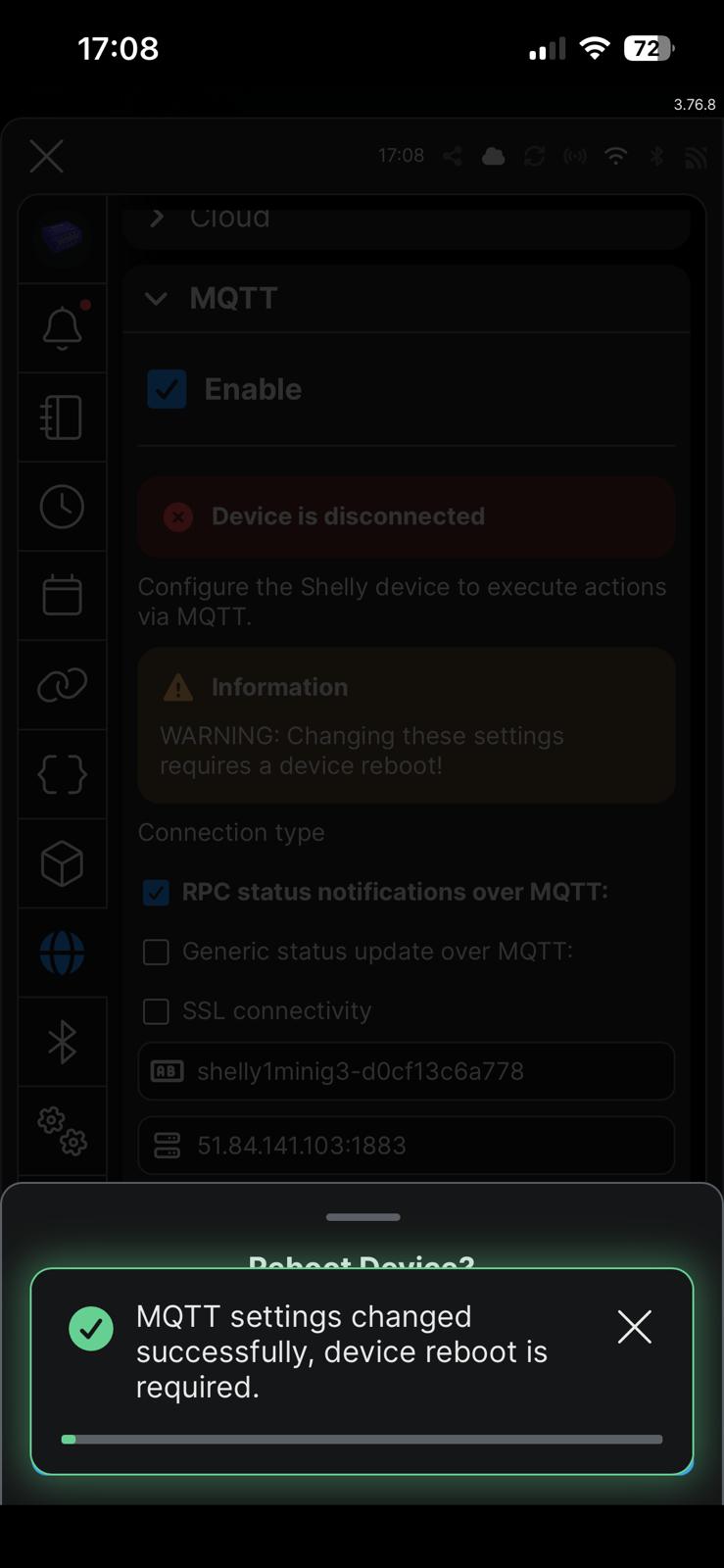
Task: Open the curly braces scripts sidebar item
Action: tap(62, 774)
